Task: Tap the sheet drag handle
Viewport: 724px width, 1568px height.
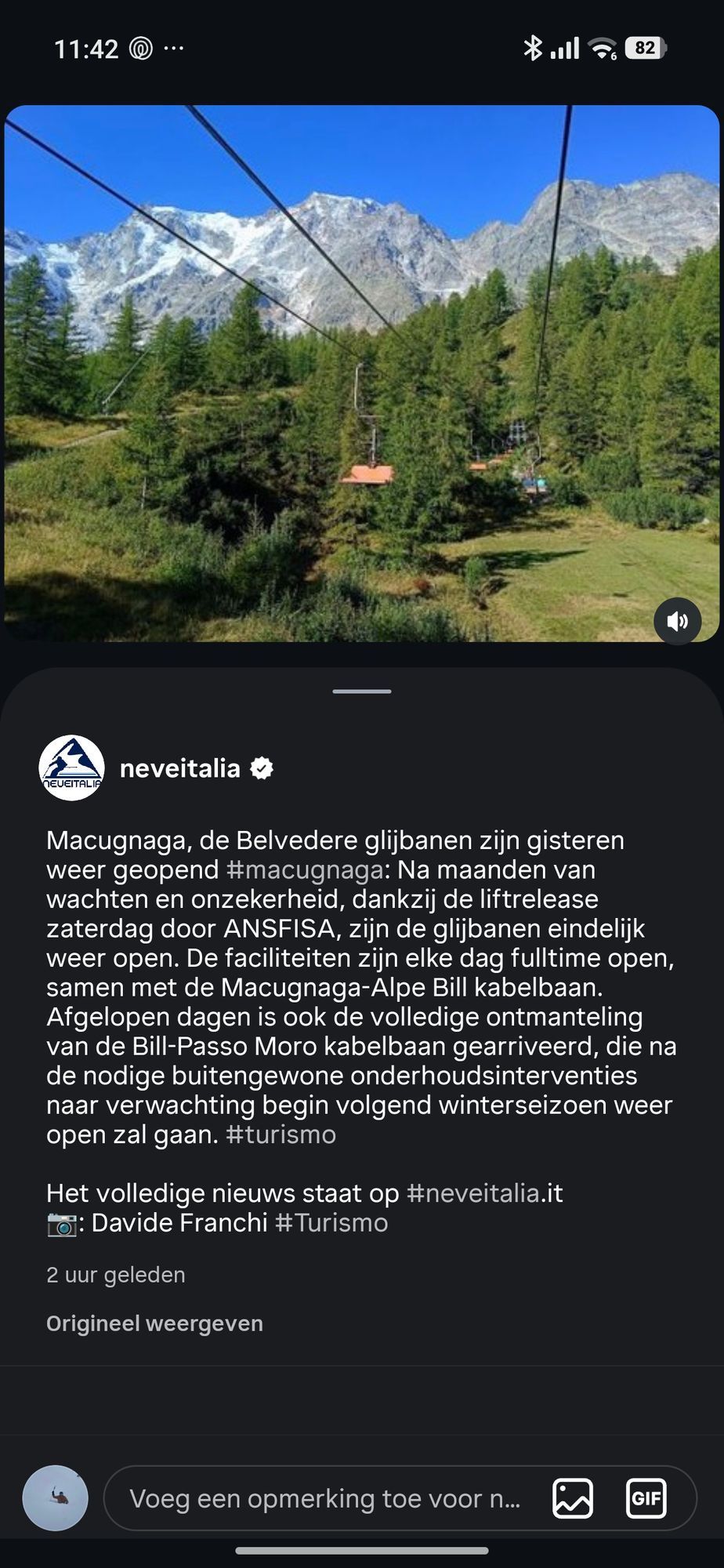Action: coord(362,691)
